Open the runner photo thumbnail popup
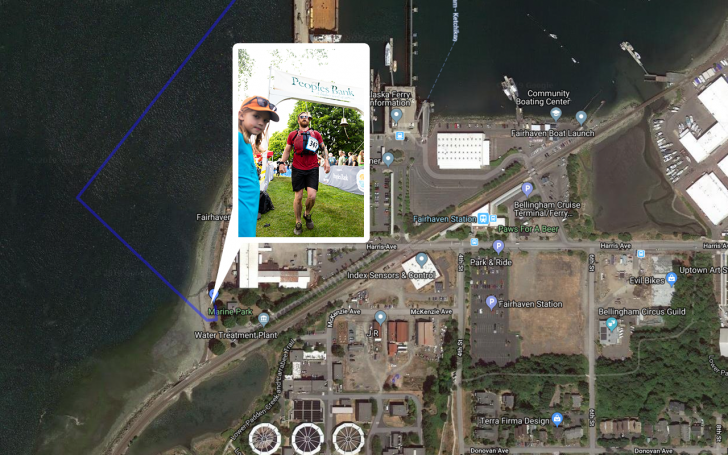728x455 pixels. (301, 140)
